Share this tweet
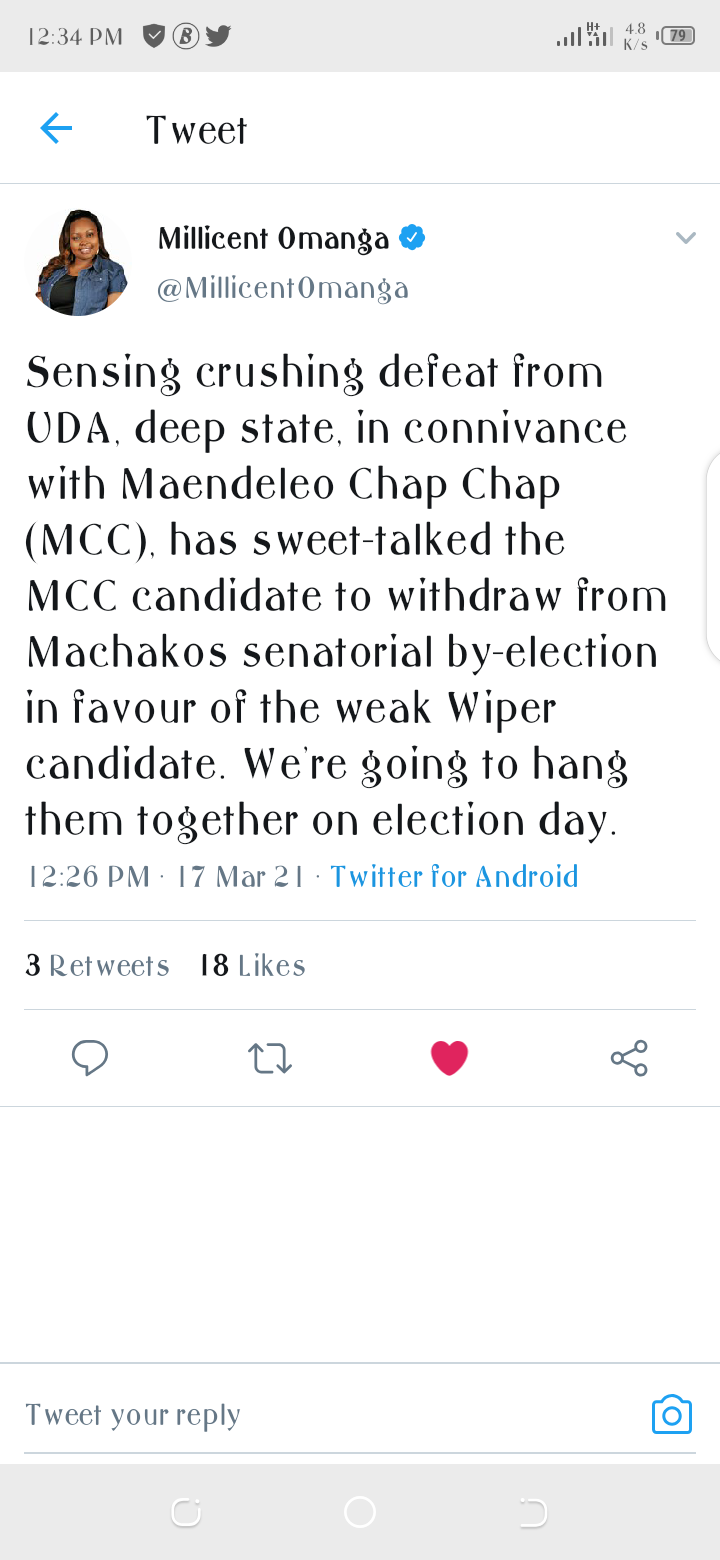 (629, 1058)
